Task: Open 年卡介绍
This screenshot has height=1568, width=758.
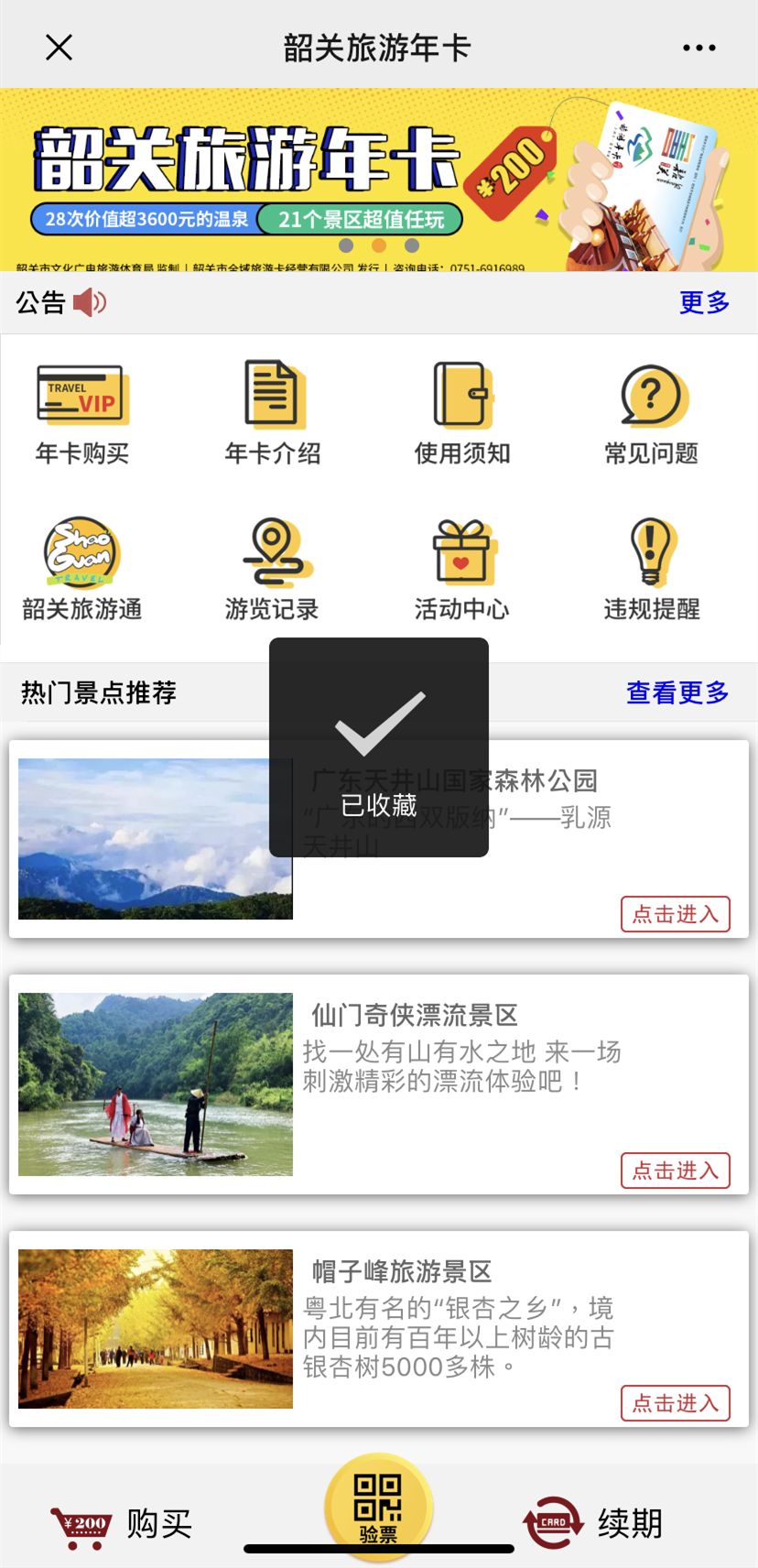Action: 272,413
